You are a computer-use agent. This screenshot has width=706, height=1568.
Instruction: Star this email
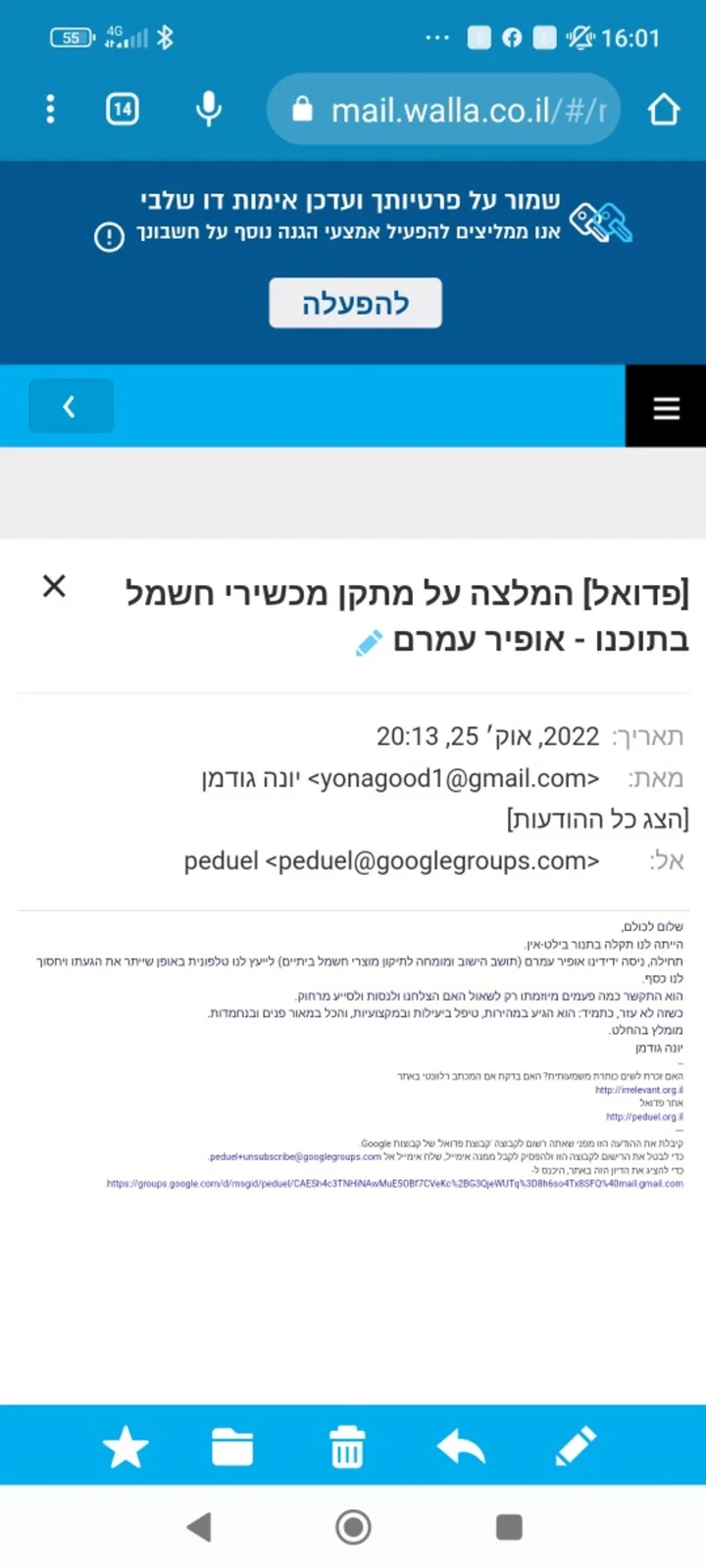[x=126, y=1447]
